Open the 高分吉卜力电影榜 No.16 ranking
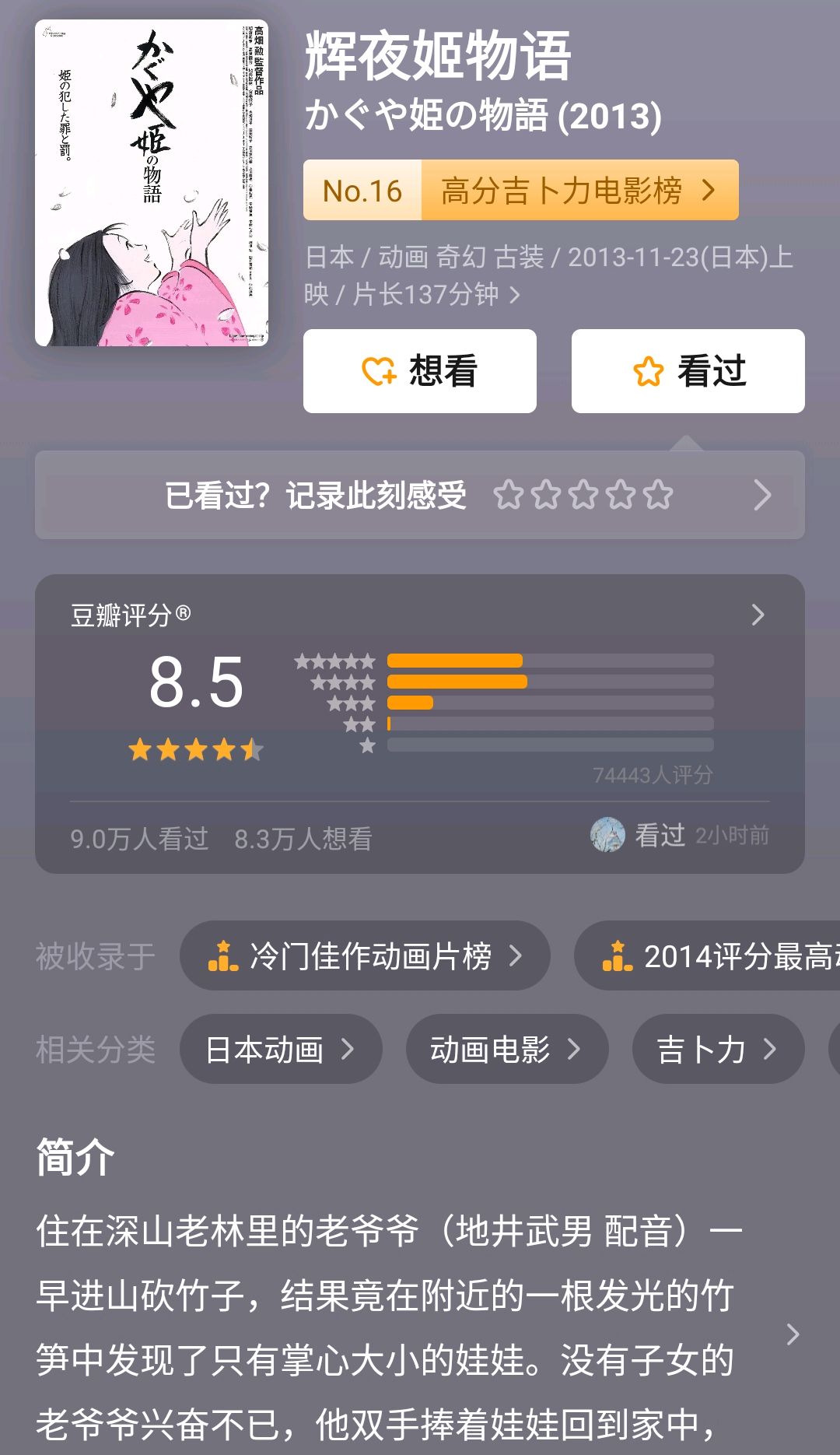Image resolution: width=840 pixels, height=1455 pixels. click(x=520, y=191)
